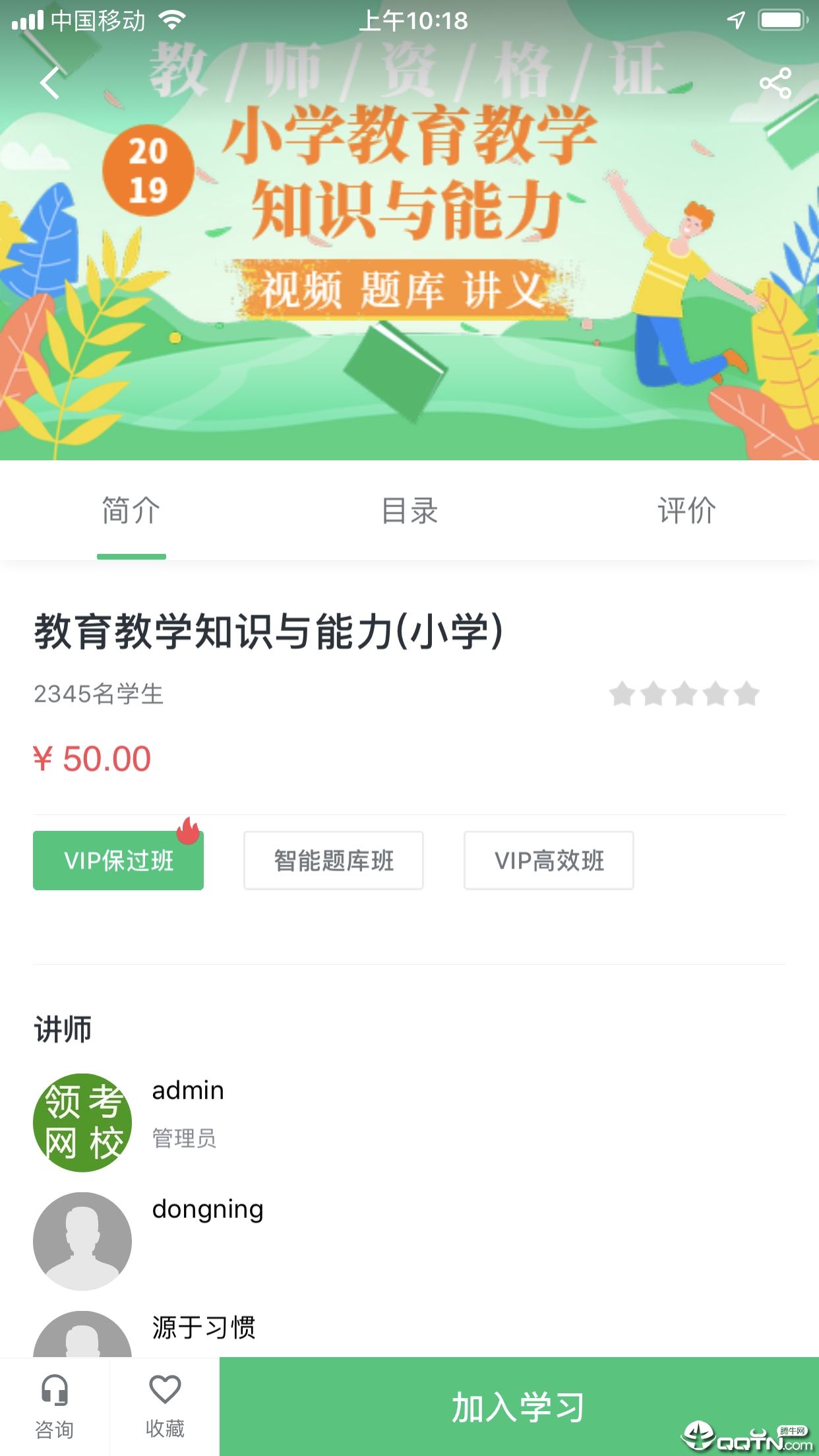Select the 简介 tab
The height and width of the screenshot is (1456, 819).
131,511
